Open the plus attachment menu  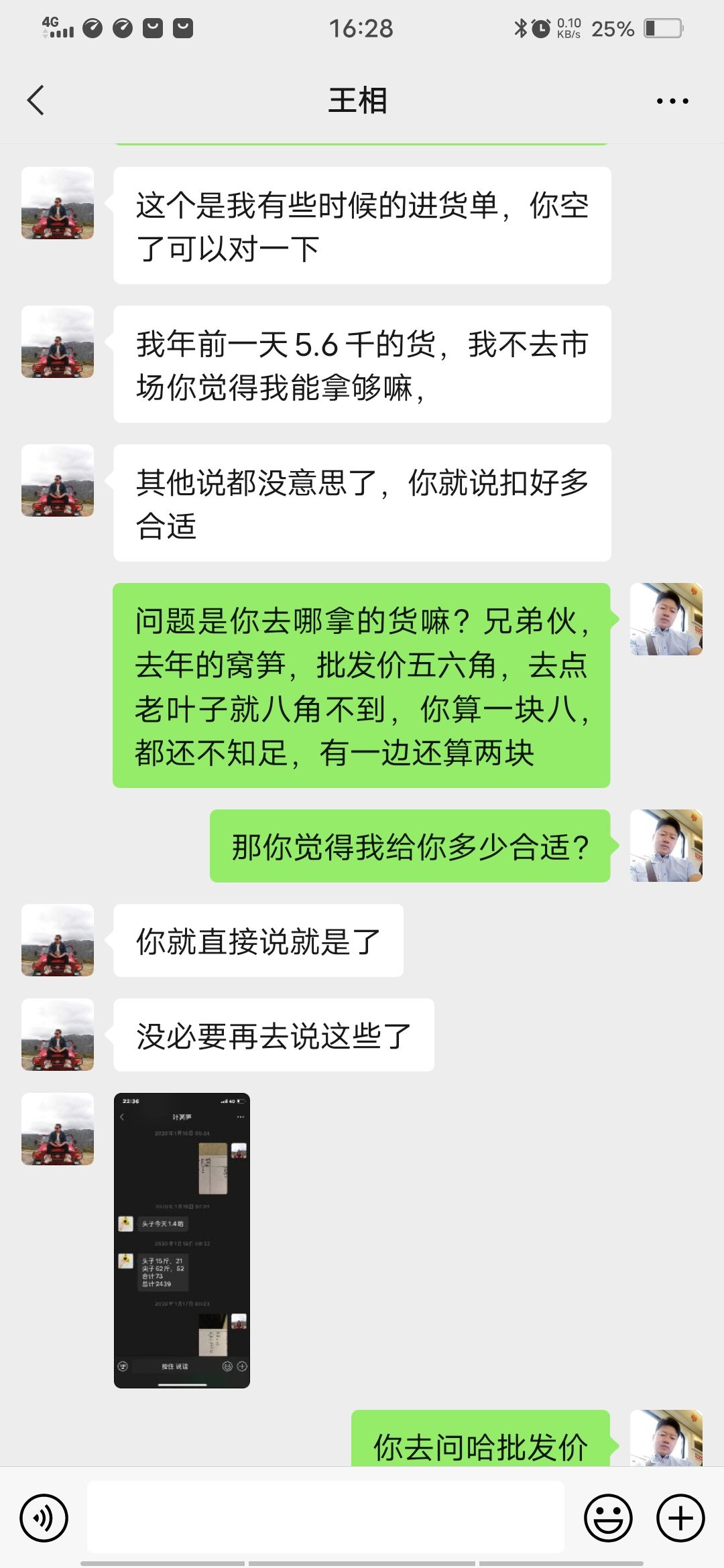click(x=680, y=1518)
